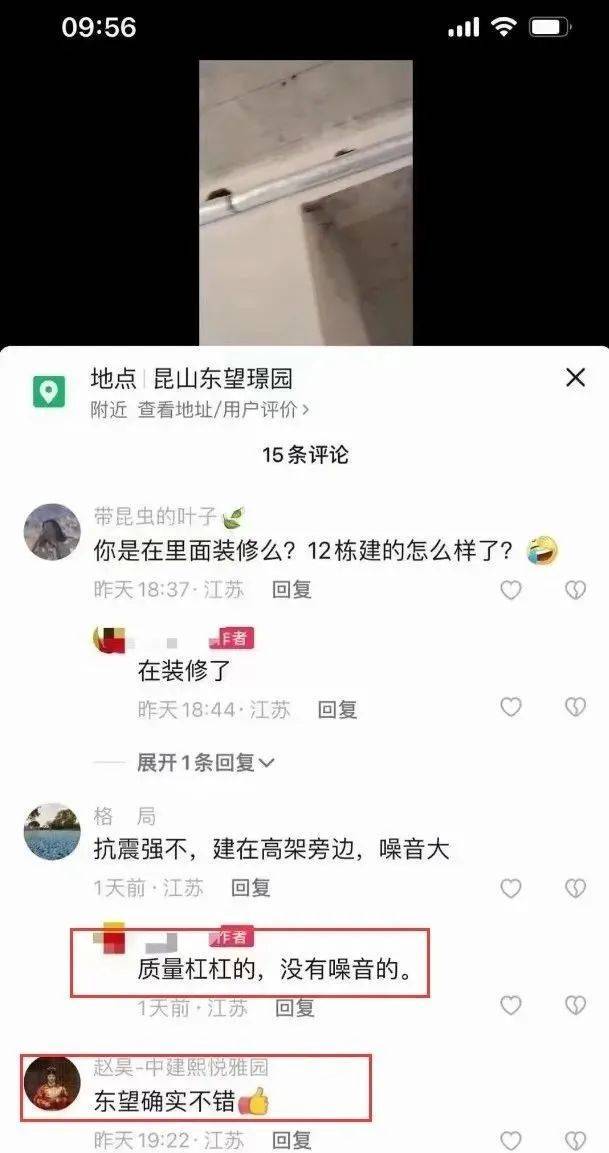Dislike 格局's comment about 噪音

click(575, 888)
